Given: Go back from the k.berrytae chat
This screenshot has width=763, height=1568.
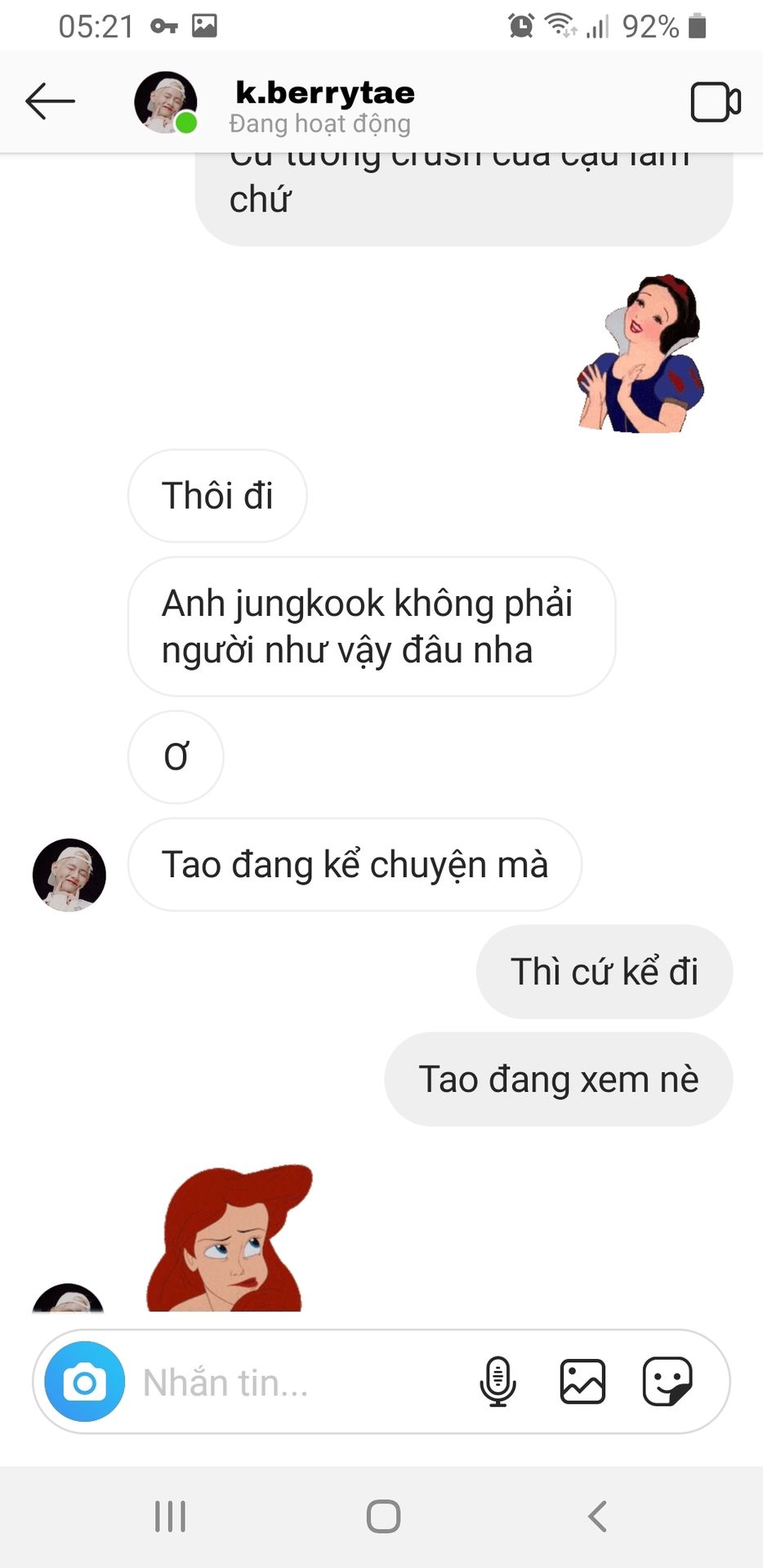Looking at the screenshot, I should pyautogui.click(x=51, y=101).
